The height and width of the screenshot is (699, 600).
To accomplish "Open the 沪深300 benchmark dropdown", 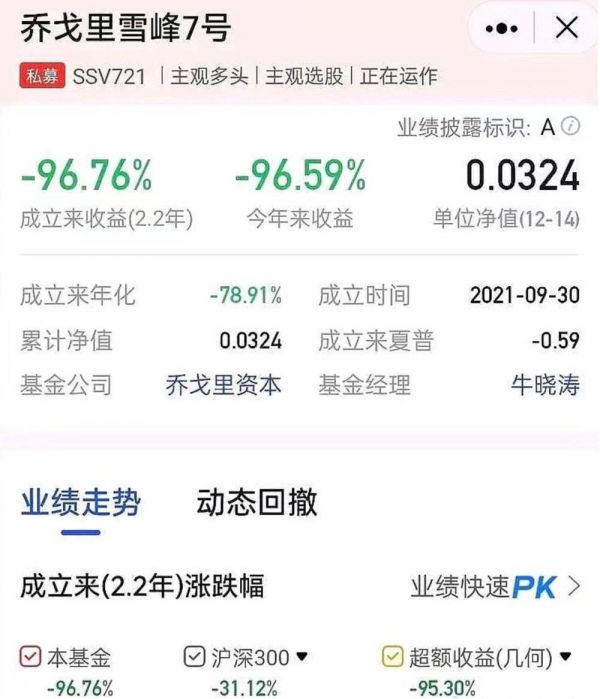I will pyautogui.click(x=300, y=658).
